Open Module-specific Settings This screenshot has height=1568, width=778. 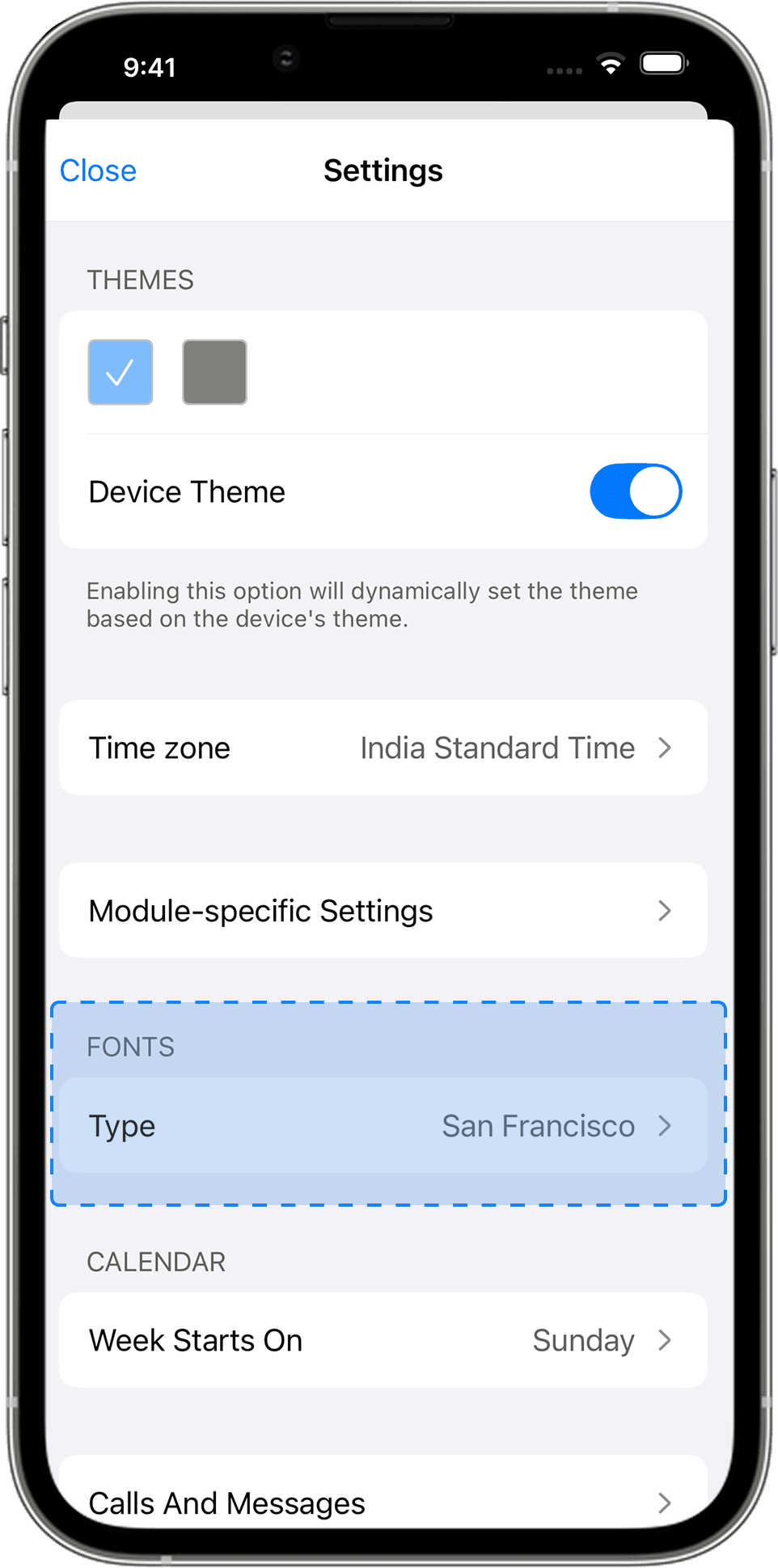(x=383, y=911)
